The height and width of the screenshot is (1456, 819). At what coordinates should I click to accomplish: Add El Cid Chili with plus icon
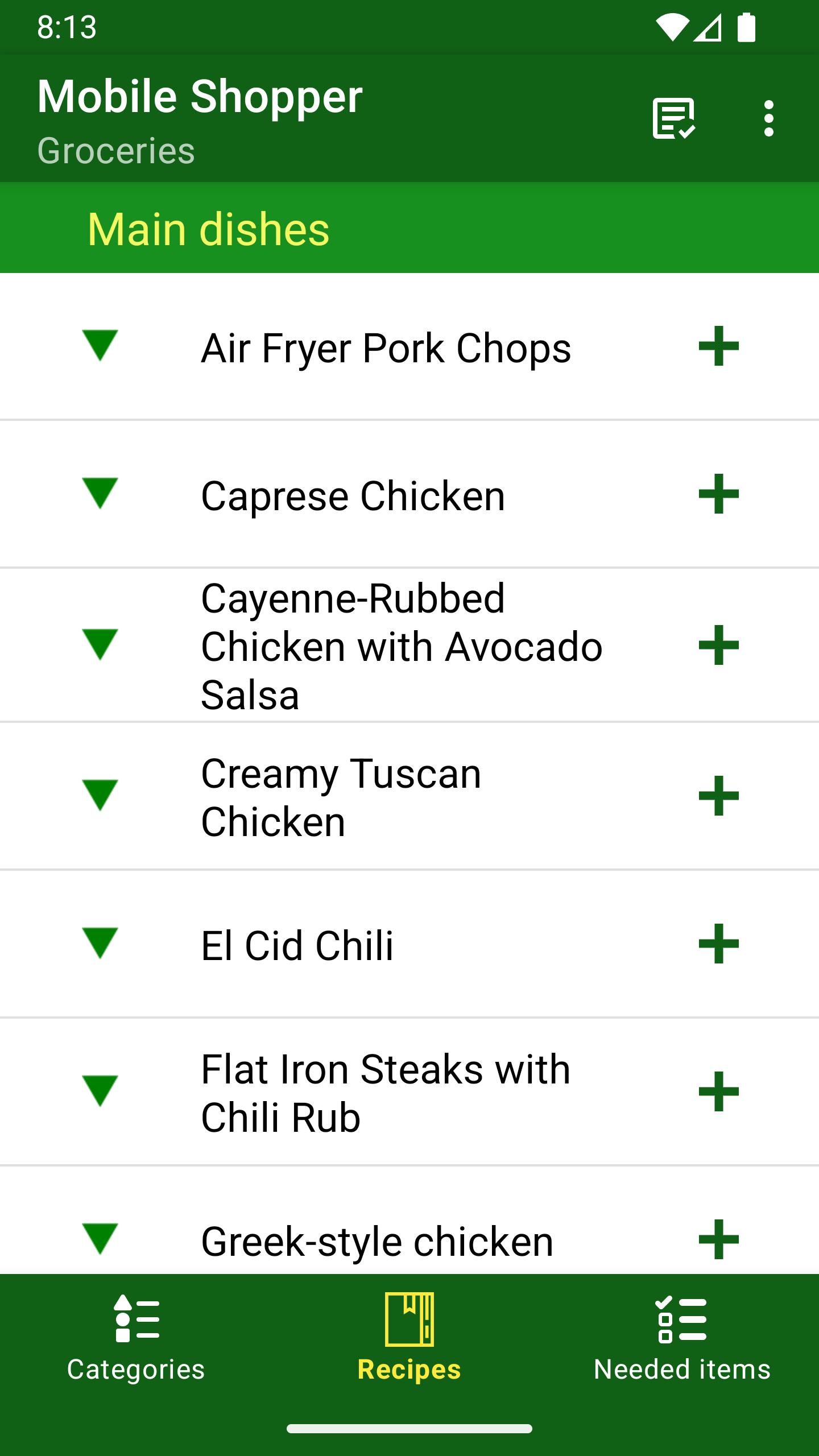(x=718, y=944)
